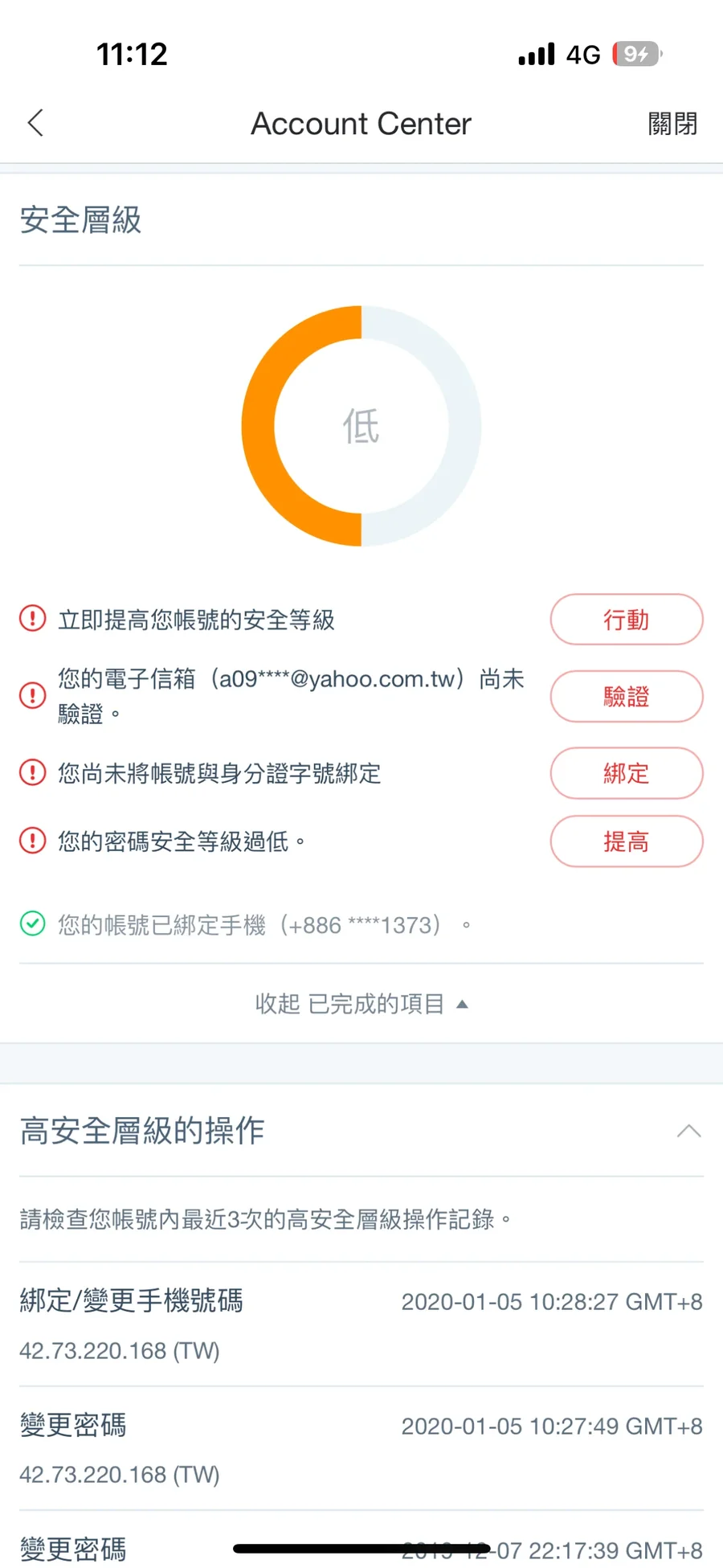Tap 綁定 to bind the ID number

click(626, 773)
